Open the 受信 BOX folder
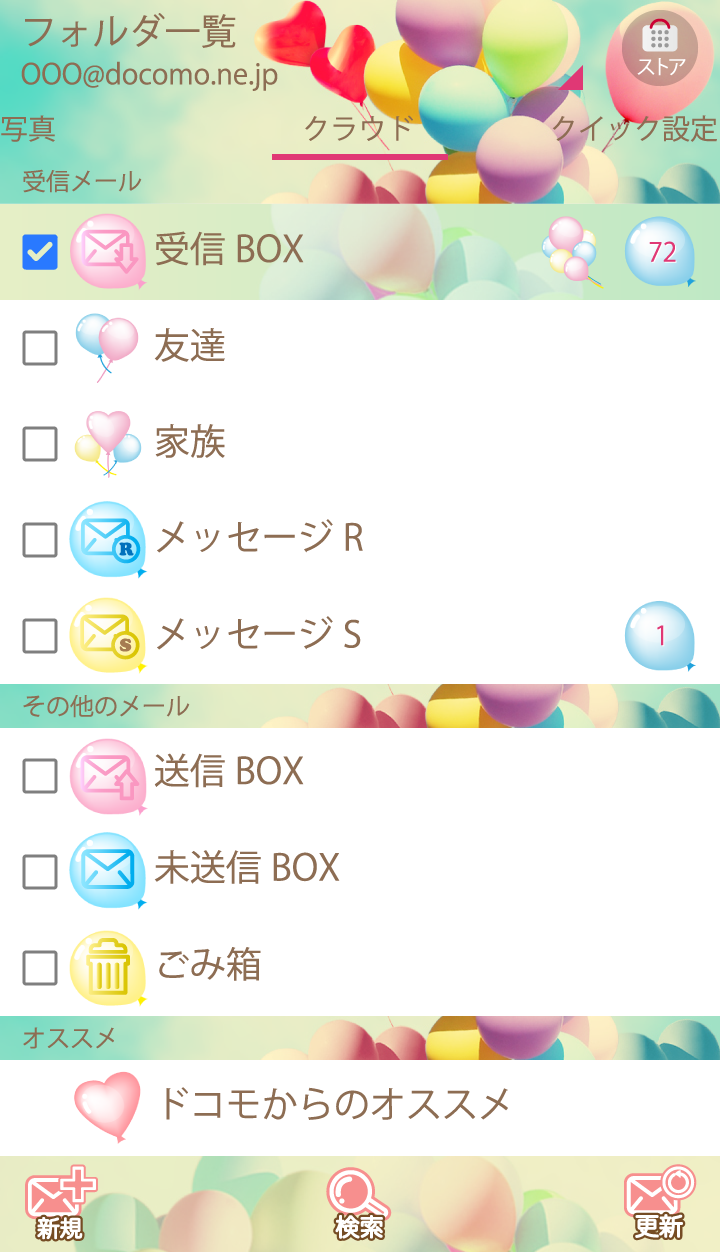Viewport: 720px width, 1252px height. (x=300, y=251)
